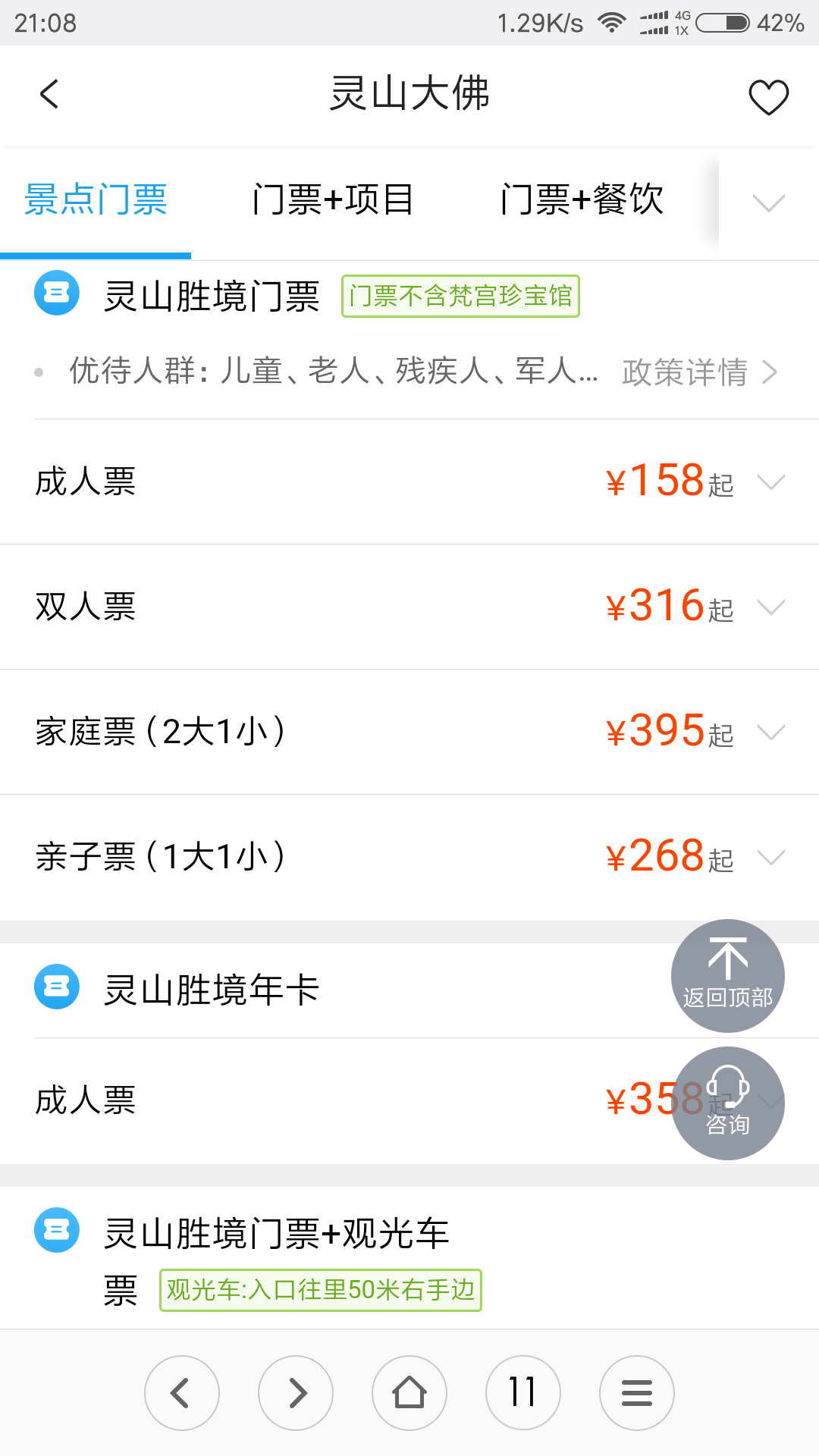Open 政策详情 for discount groups
819x1456 pixels.
[698, 372]
